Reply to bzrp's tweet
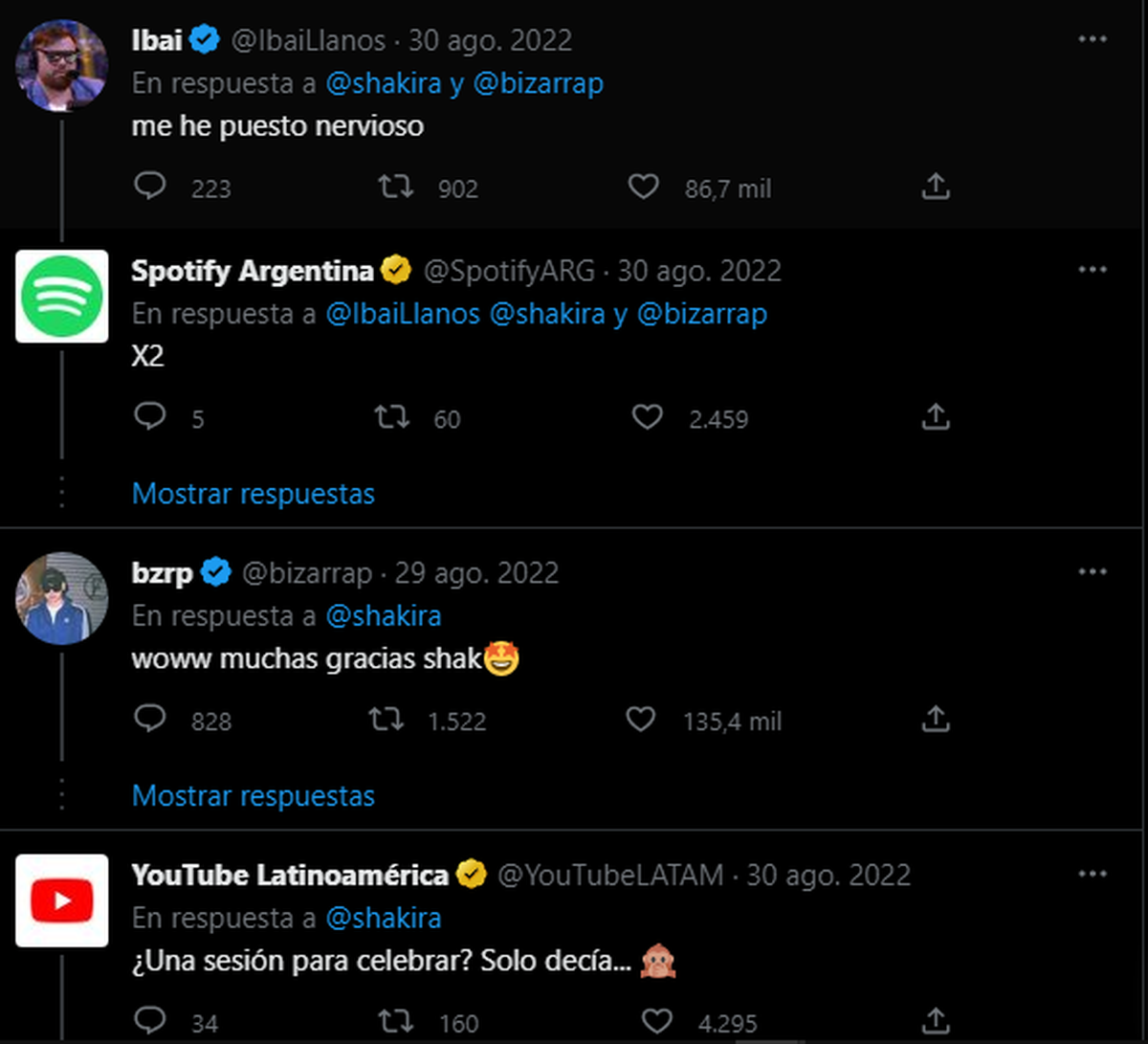1148x1044 pixels. point(149,719)
